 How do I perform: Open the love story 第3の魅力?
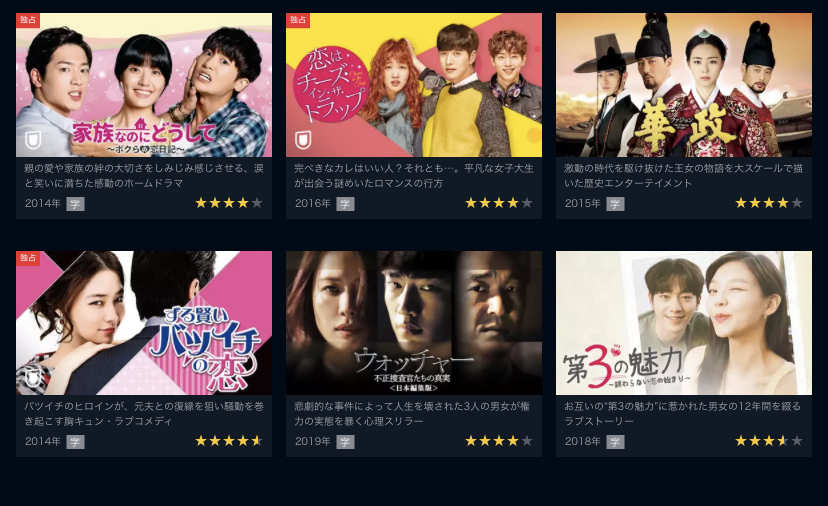point(683,323)
